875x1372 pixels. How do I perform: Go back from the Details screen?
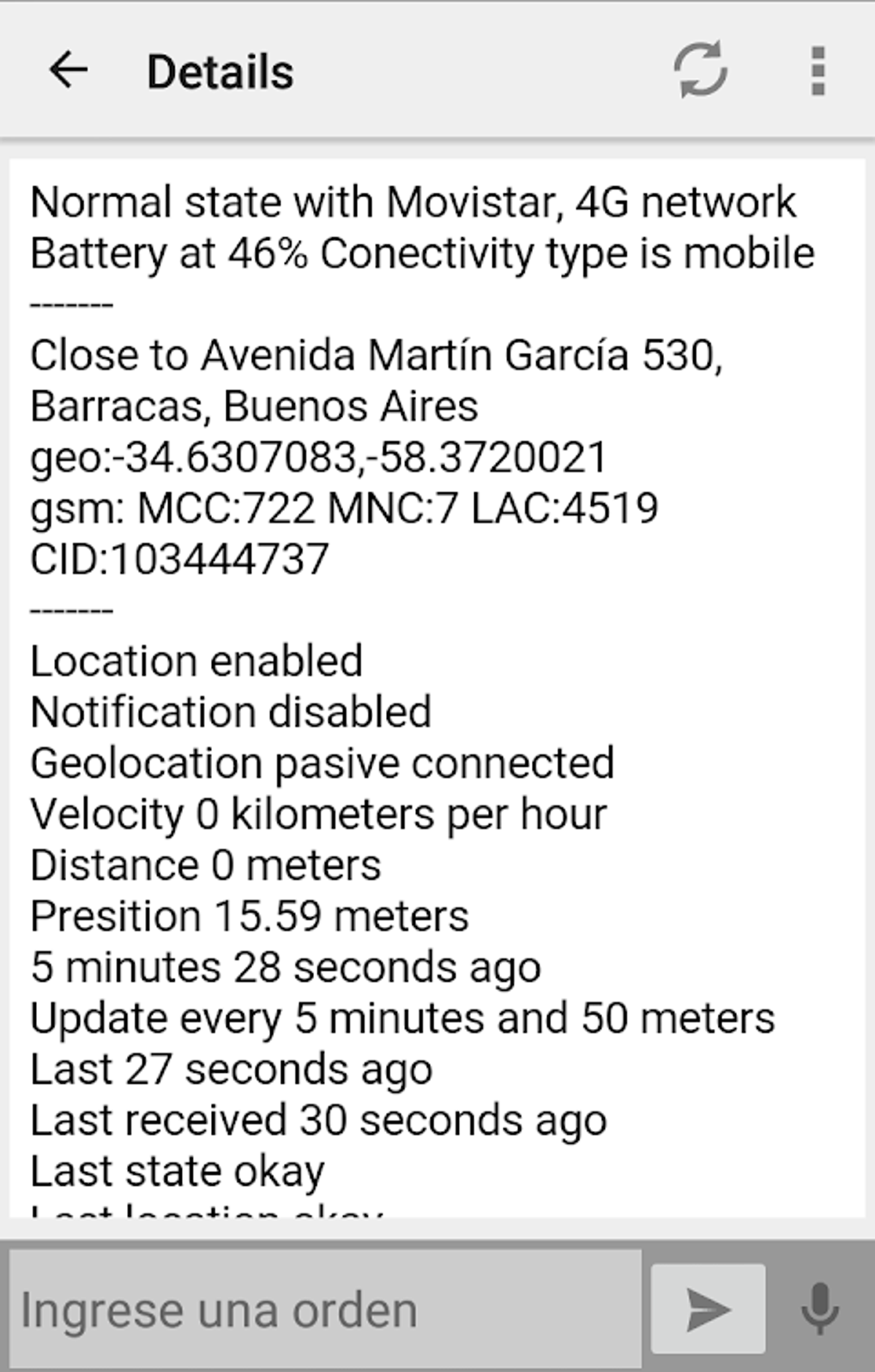click(69, 70)
